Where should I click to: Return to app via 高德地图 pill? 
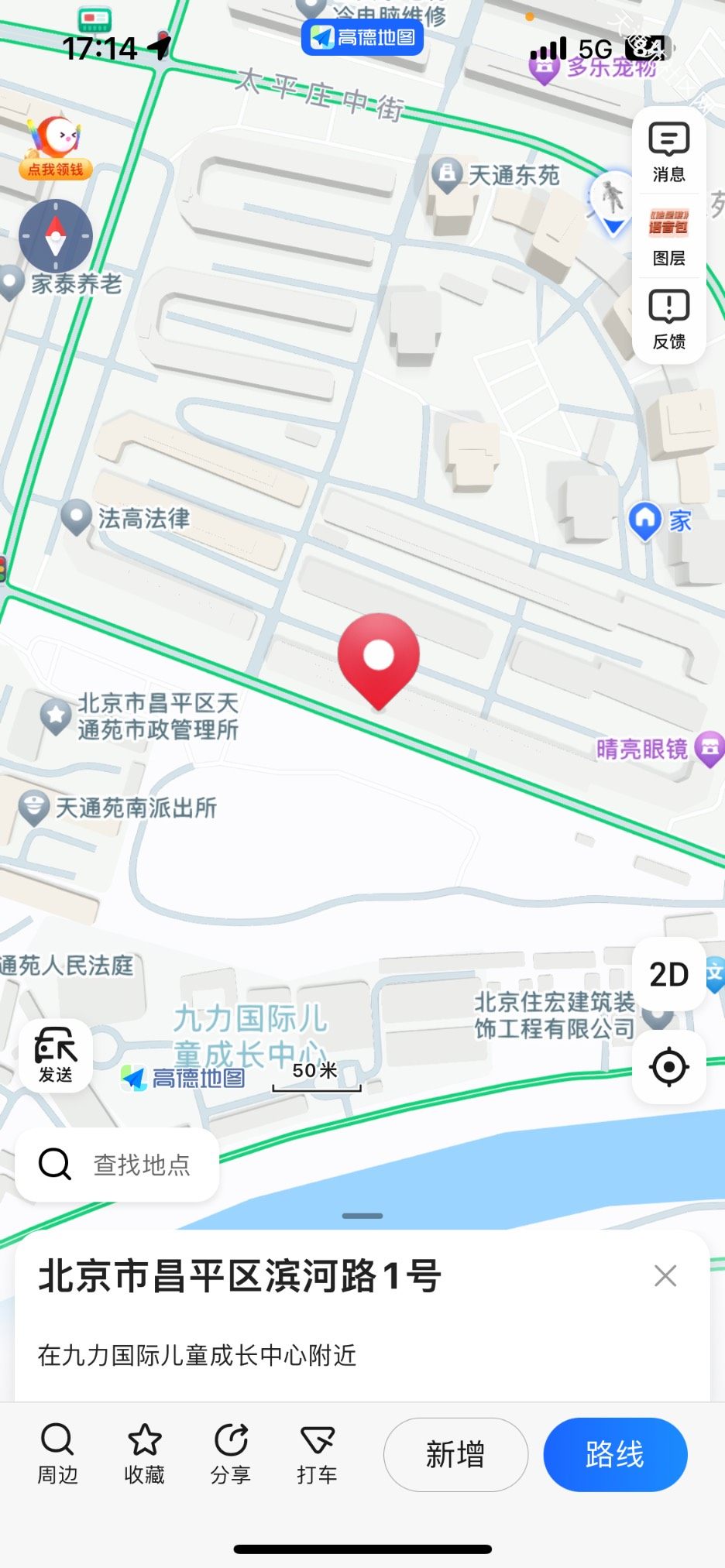[x=362, y=37]
